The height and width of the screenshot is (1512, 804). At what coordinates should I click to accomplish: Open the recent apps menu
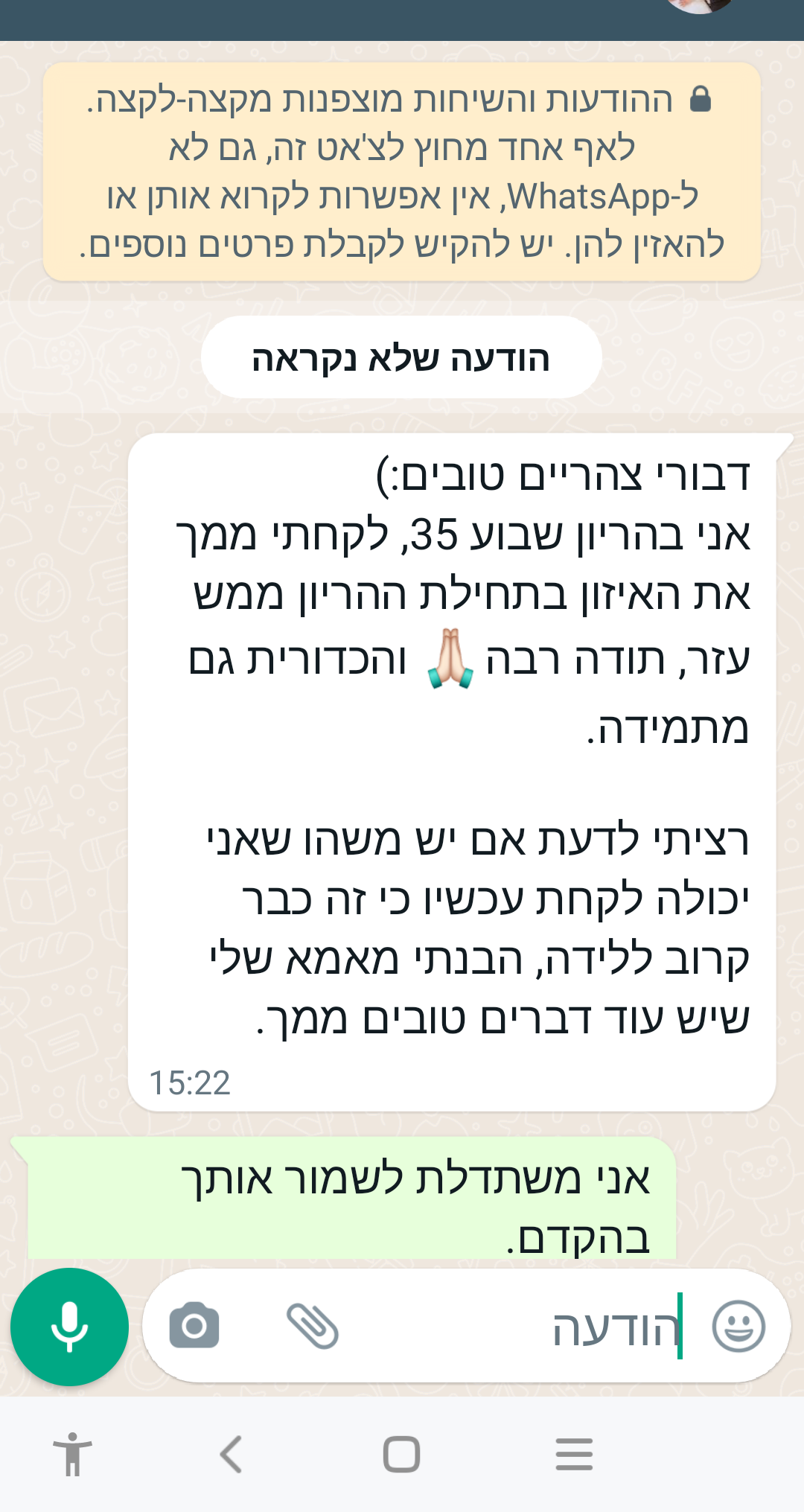pos(574,1454)
